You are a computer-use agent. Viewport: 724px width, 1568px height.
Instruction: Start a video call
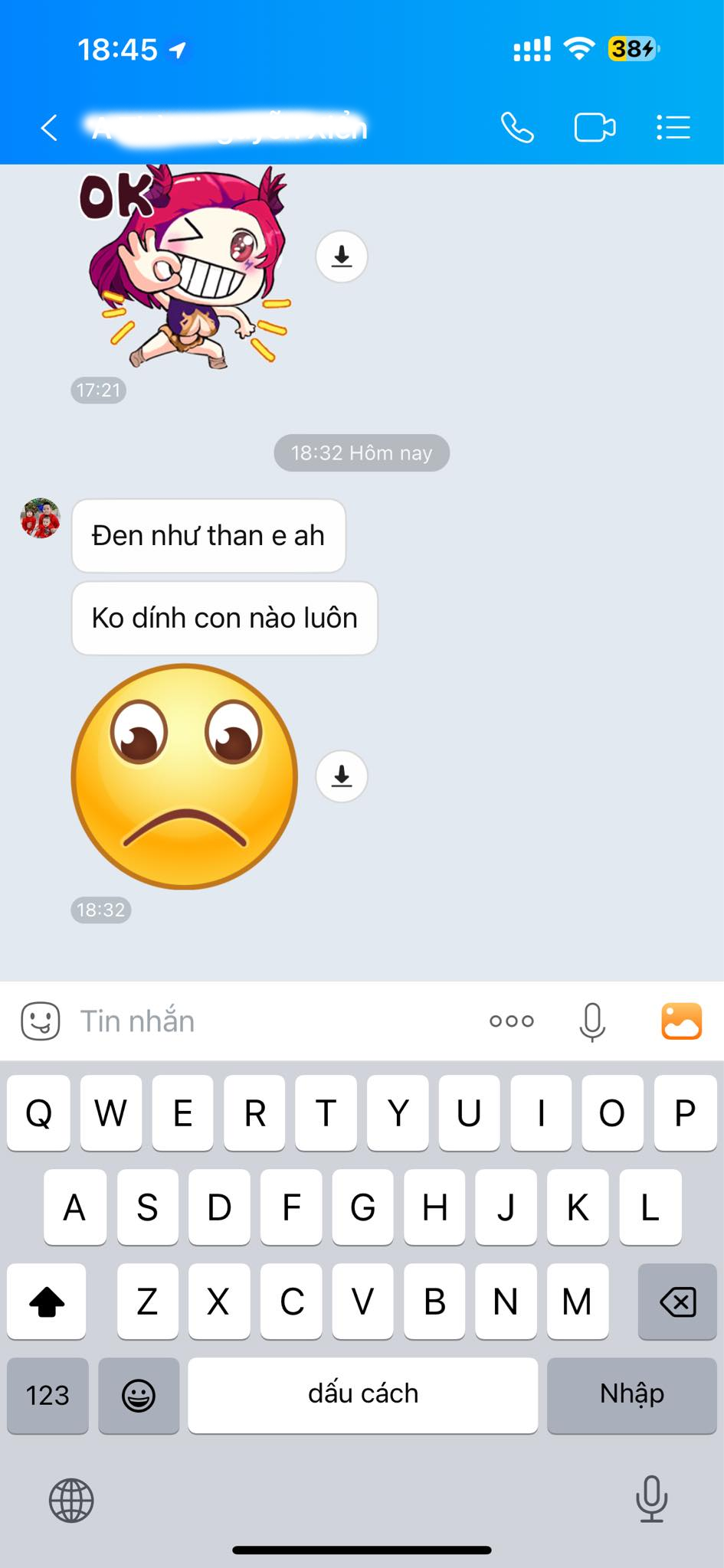click(x=595, y=128)
